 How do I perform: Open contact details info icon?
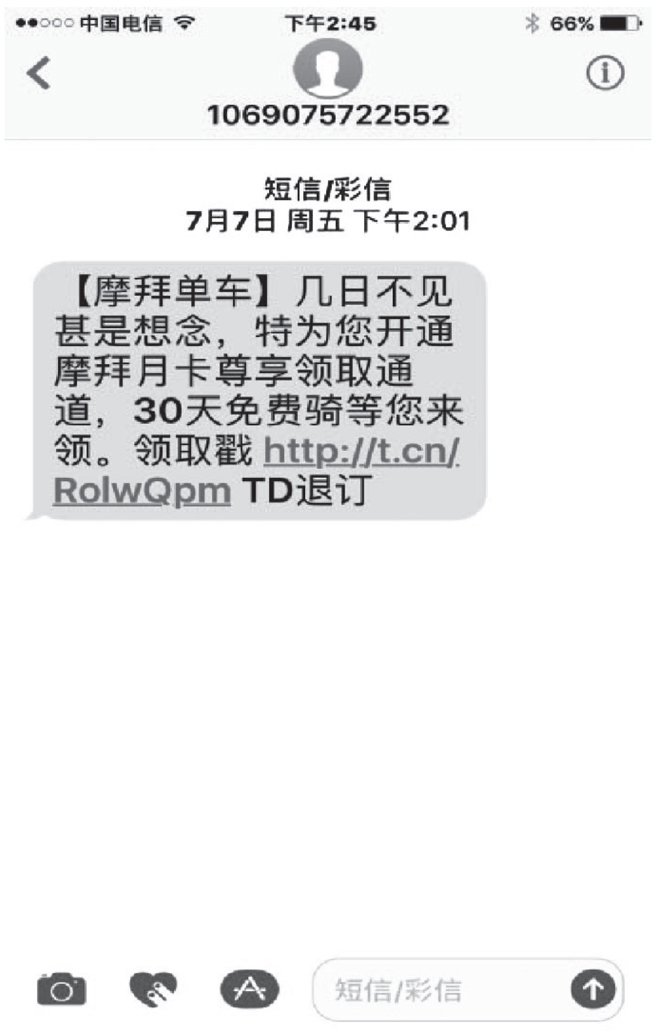604,73
